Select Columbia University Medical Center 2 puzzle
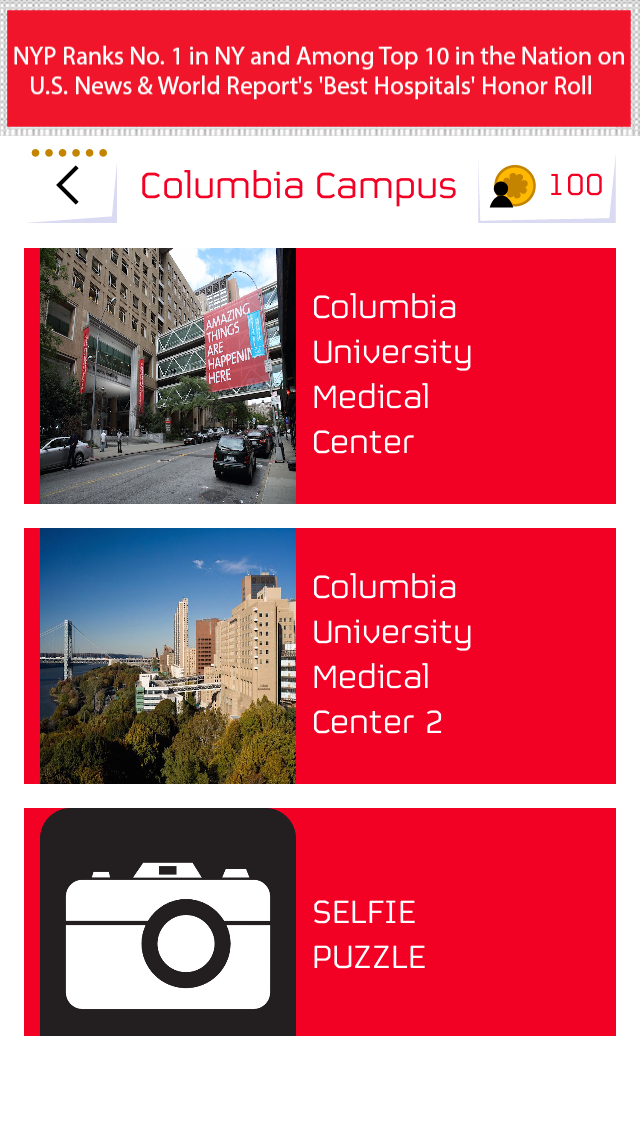Viewport: 640px width, 1136px height. tap(320, 656)
